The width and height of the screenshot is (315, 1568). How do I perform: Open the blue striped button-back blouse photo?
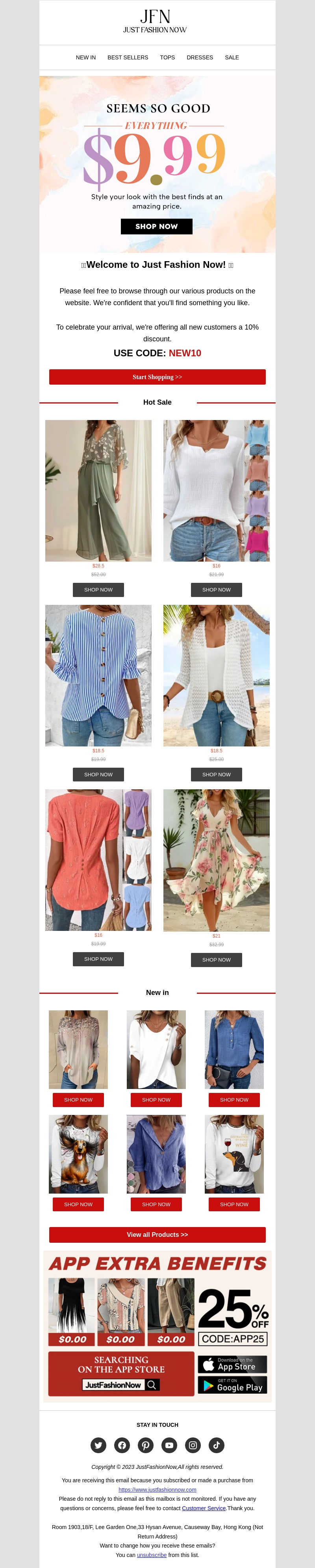pyautogui.click(x=98, y=675)
